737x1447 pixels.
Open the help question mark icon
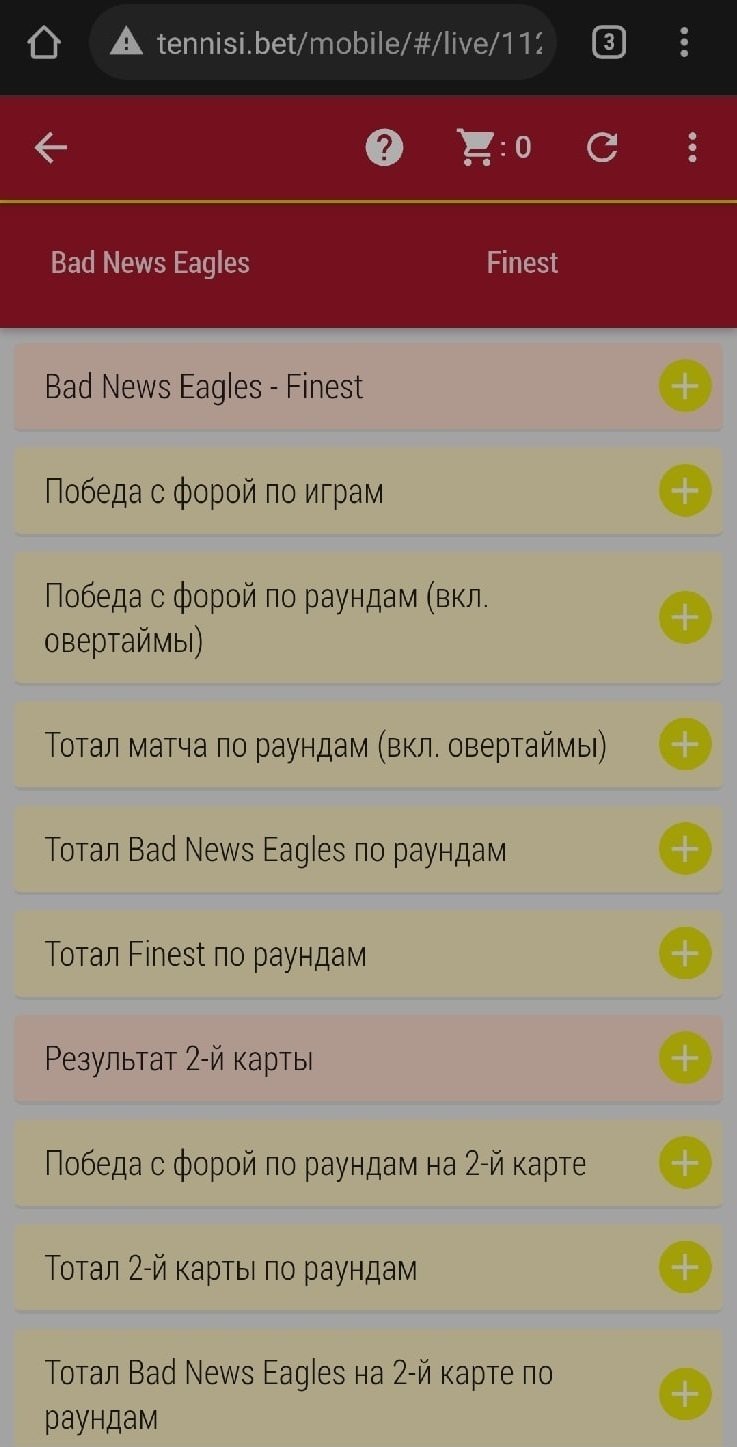[x=384, y=148]
